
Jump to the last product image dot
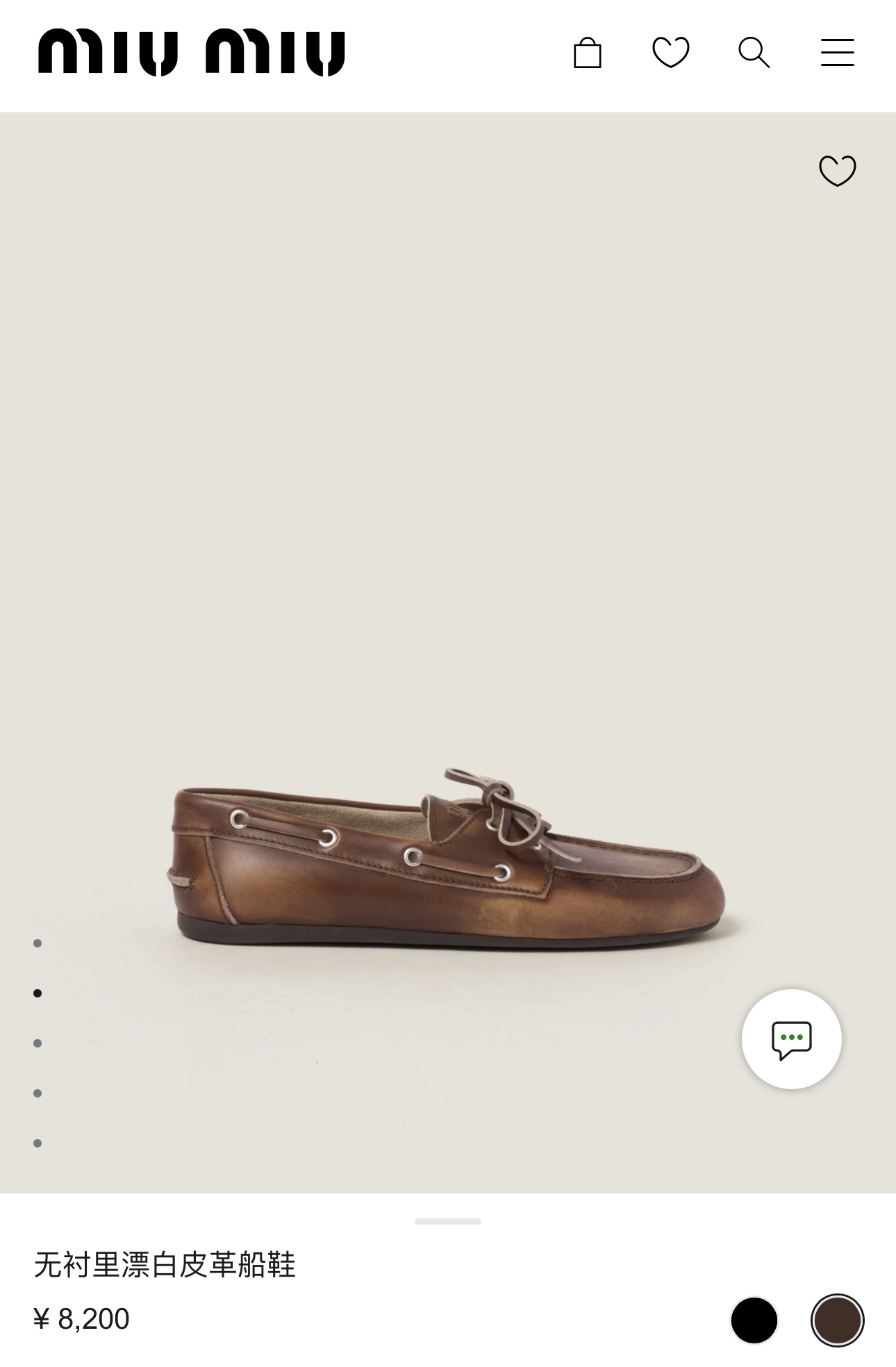tap(38, 1143)
